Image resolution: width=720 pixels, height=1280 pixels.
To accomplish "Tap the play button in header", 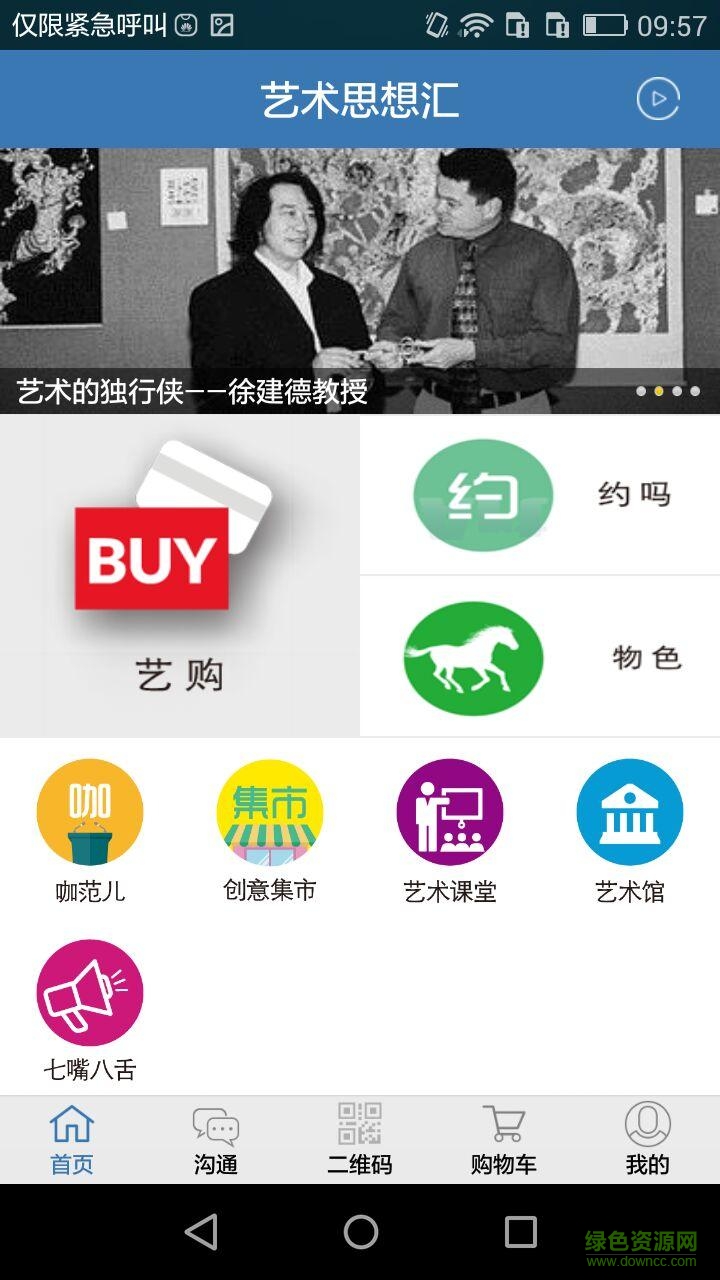I will [x=657, y=99].
